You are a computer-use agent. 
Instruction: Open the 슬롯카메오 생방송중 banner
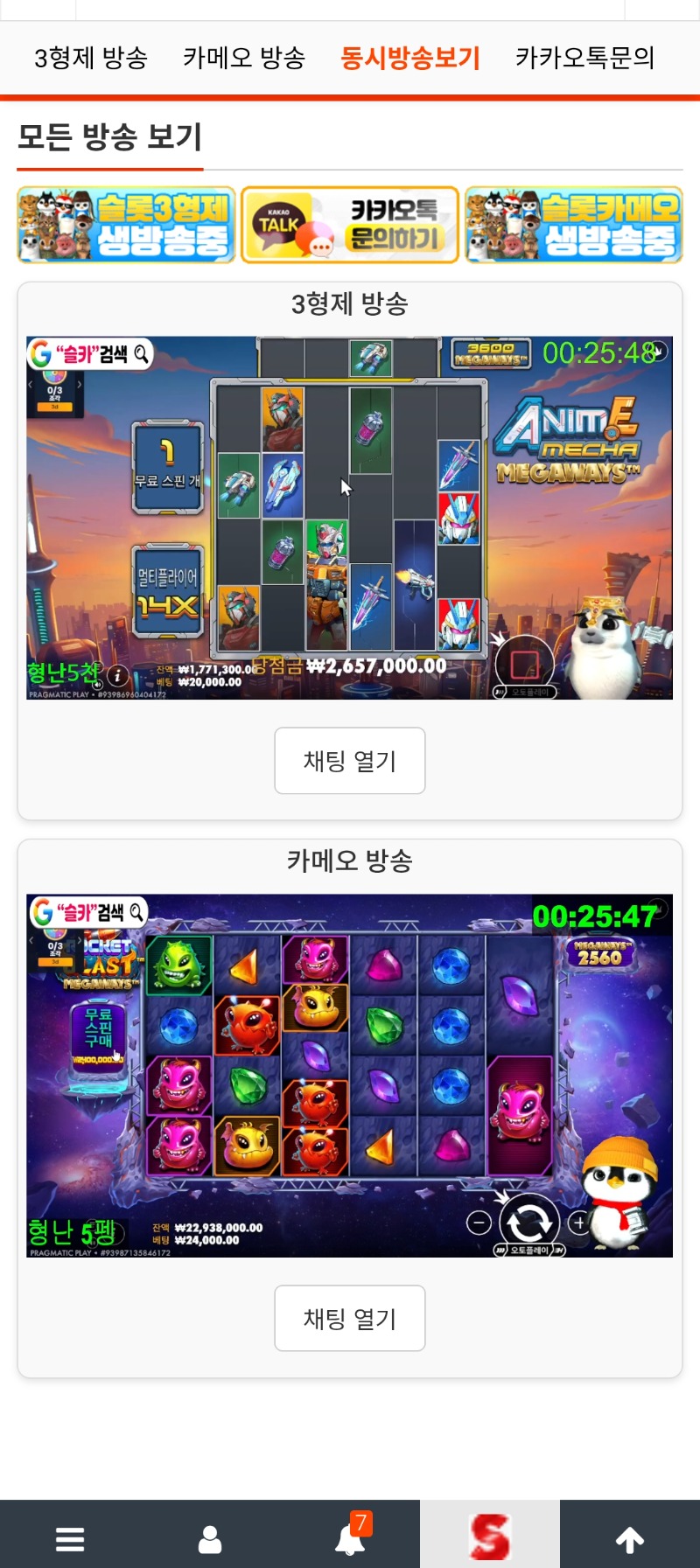(573, 225)
